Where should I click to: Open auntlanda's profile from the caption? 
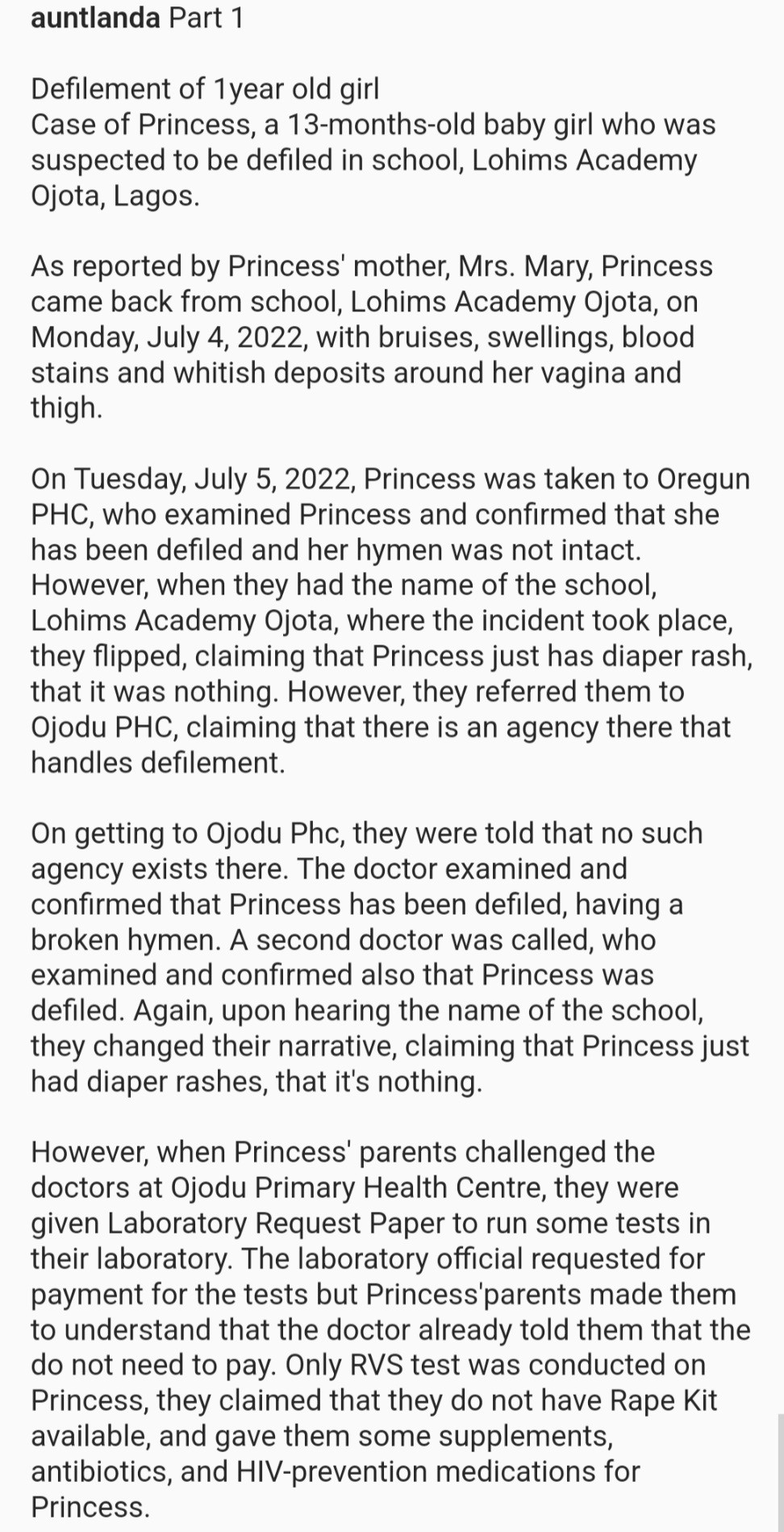95,17
